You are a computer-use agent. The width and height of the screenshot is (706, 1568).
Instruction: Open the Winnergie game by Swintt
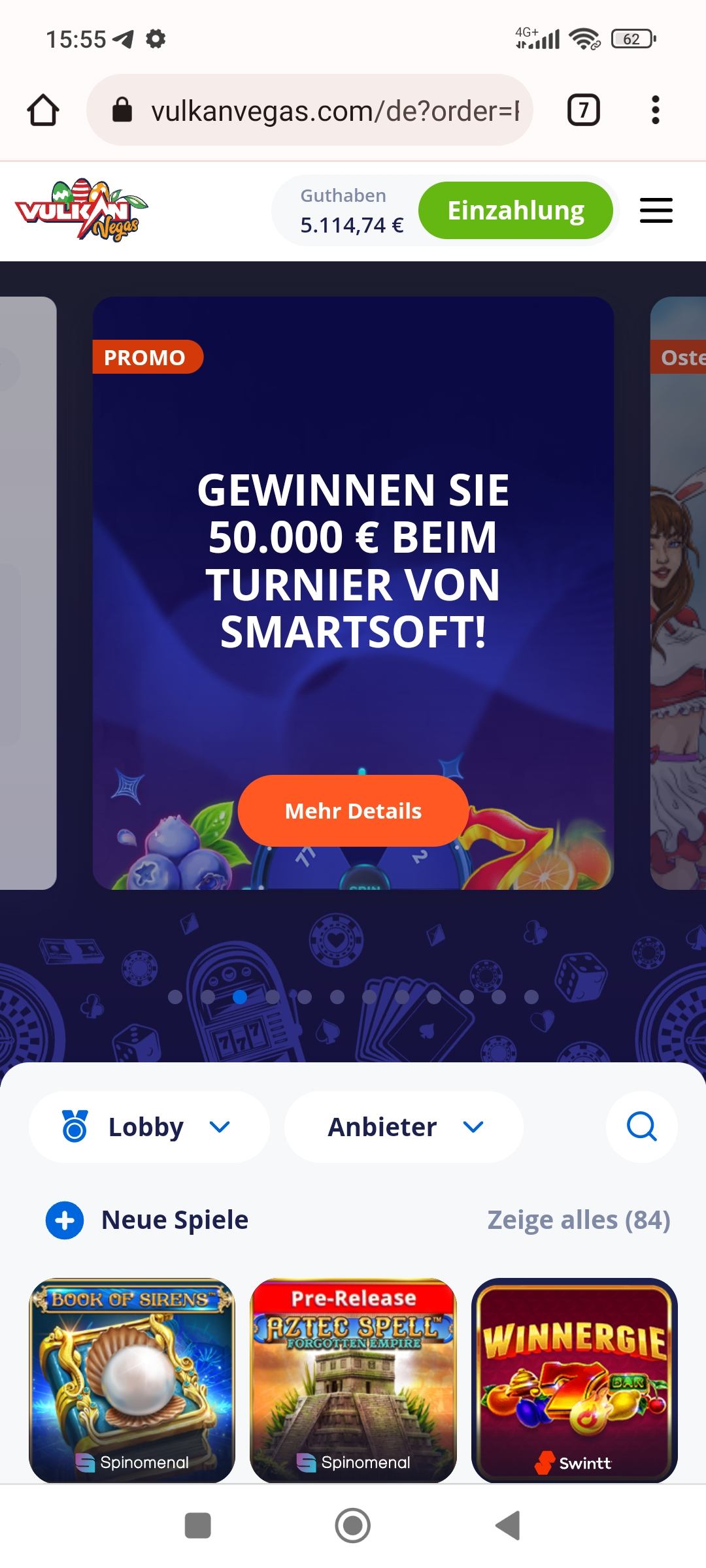pyautogui.click(x=574, y=1379)
